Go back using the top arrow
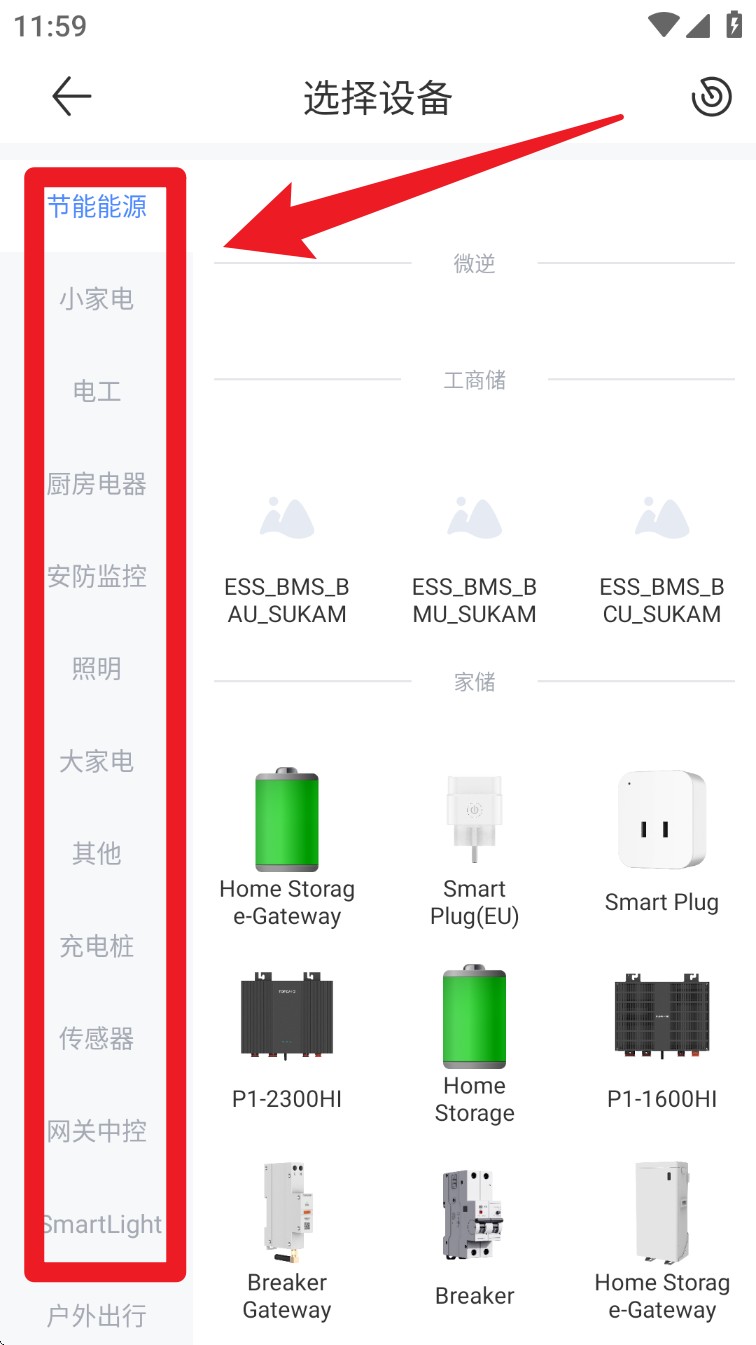Viewport: 756px width, 1345px height. point(71,97)
